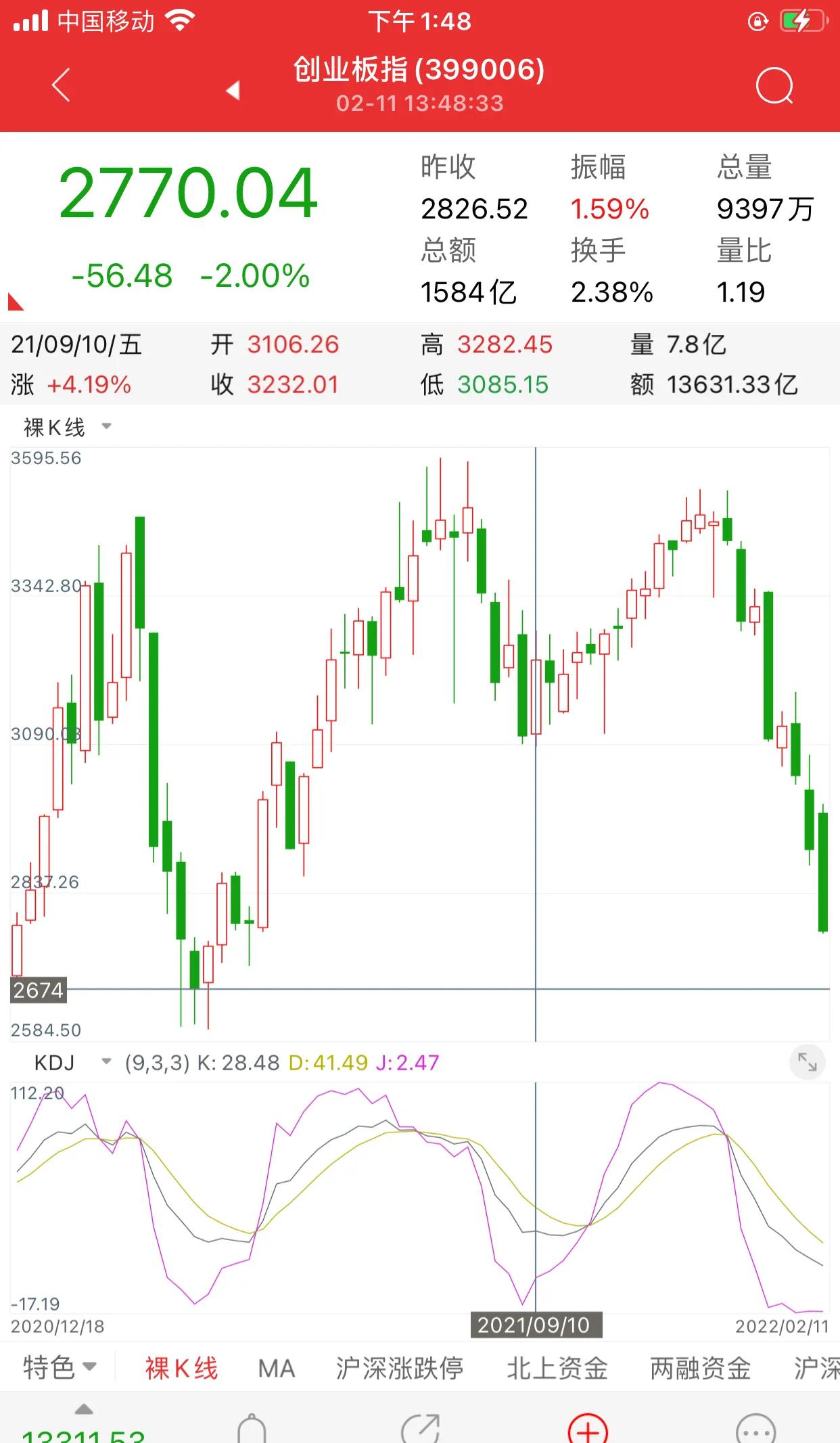Switch to 两融资金 tab

[x=701, y=1368]
